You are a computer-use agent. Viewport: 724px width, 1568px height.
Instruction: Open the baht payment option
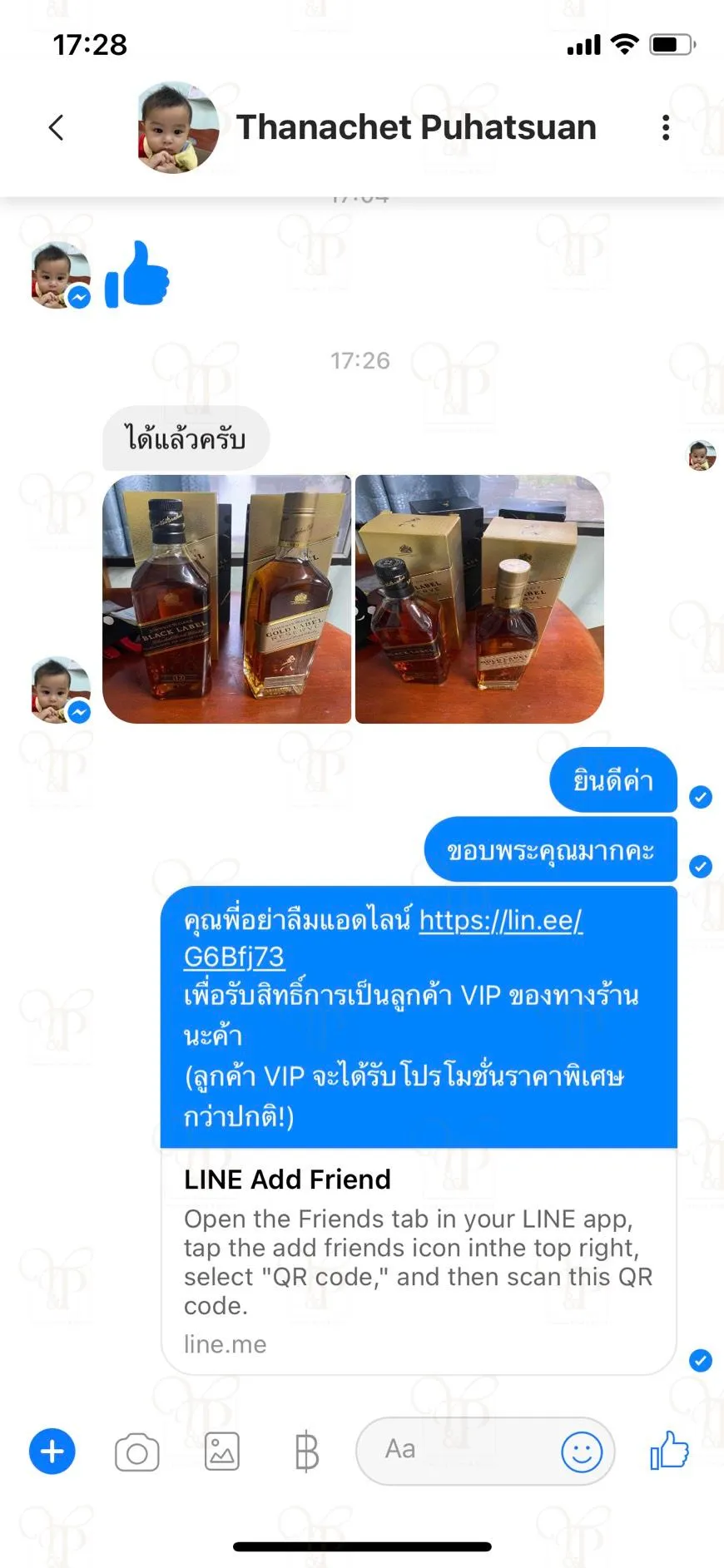(x=306, y=1452)
